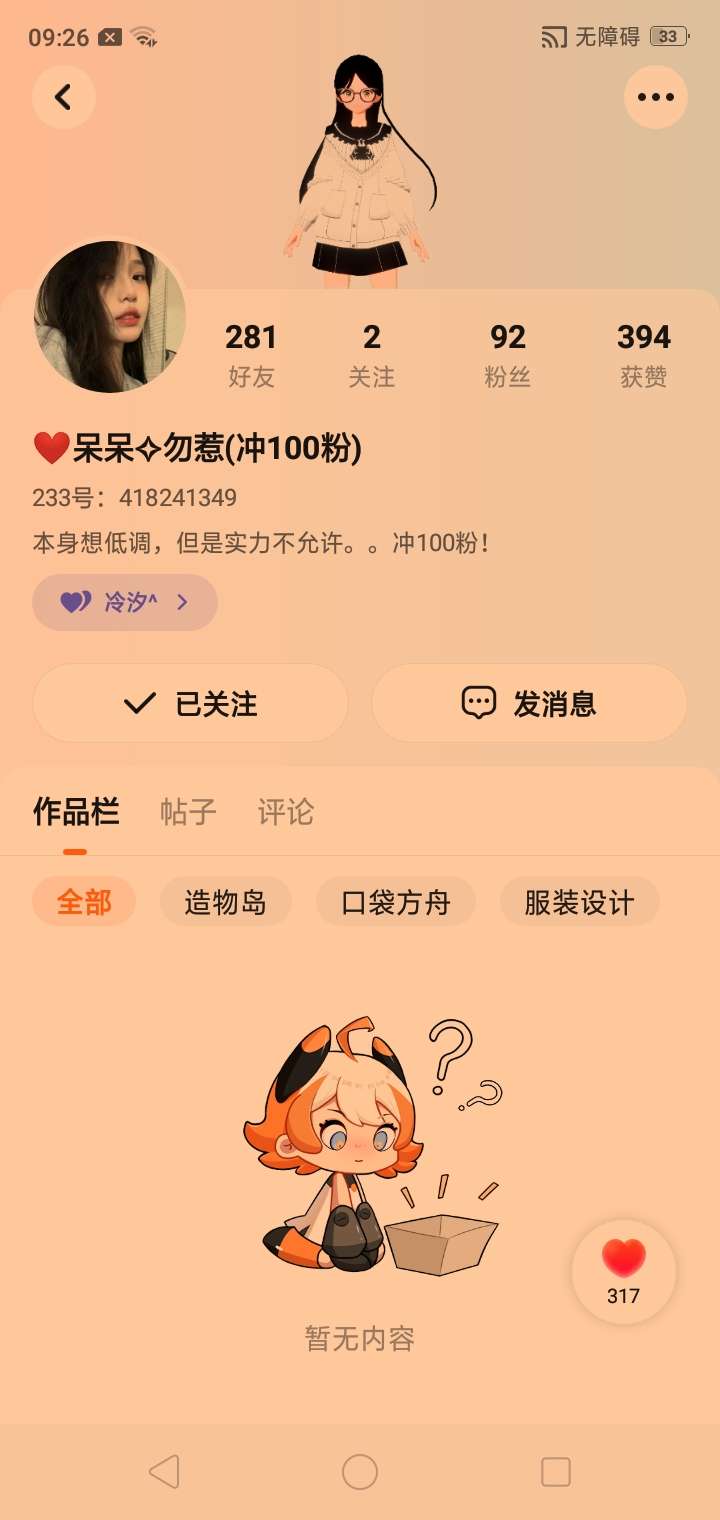Open the three-dot overflow menu
This screenshot has height=1520, width=720.
(655, 97)
